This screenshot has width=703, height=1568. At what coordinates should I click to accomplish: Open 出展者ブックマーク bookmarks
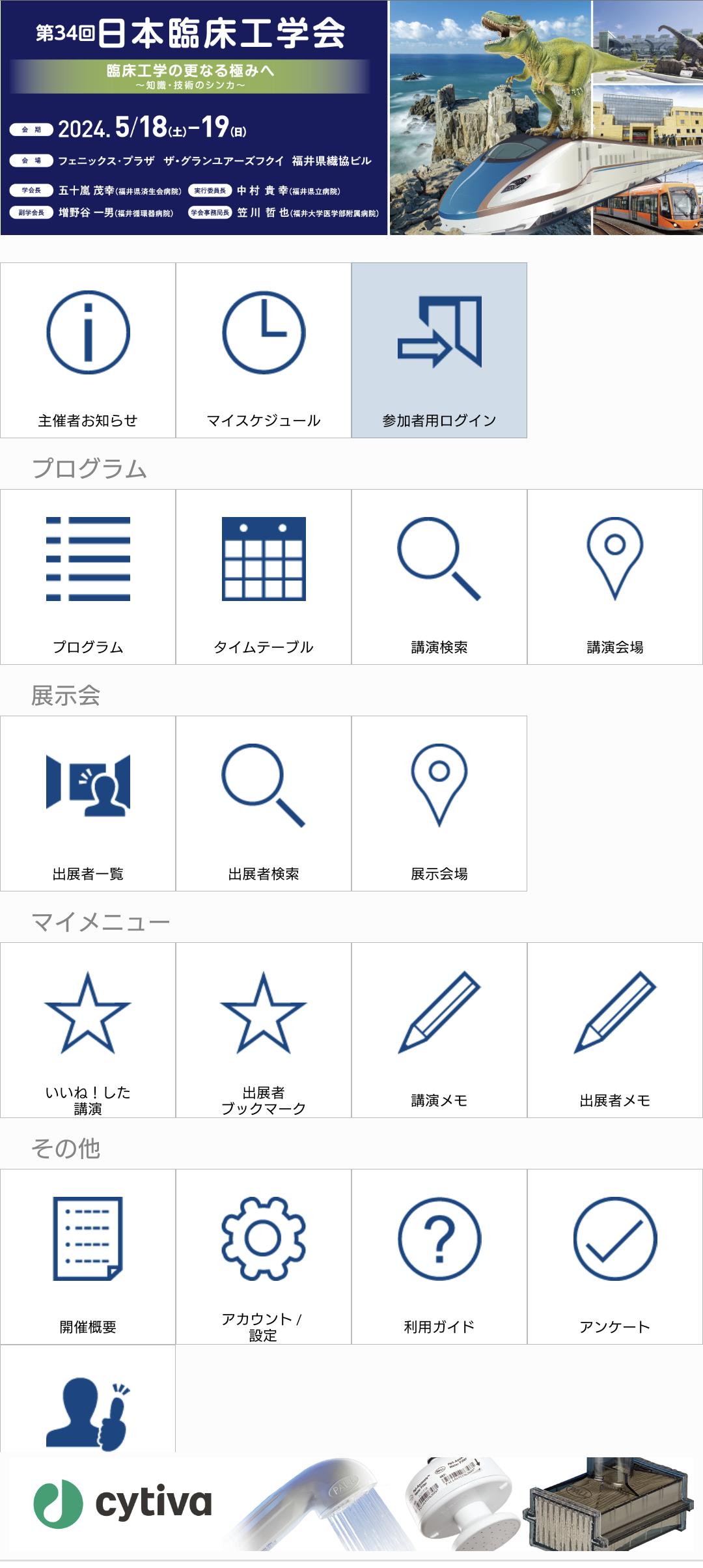[x=264, y=1030]
